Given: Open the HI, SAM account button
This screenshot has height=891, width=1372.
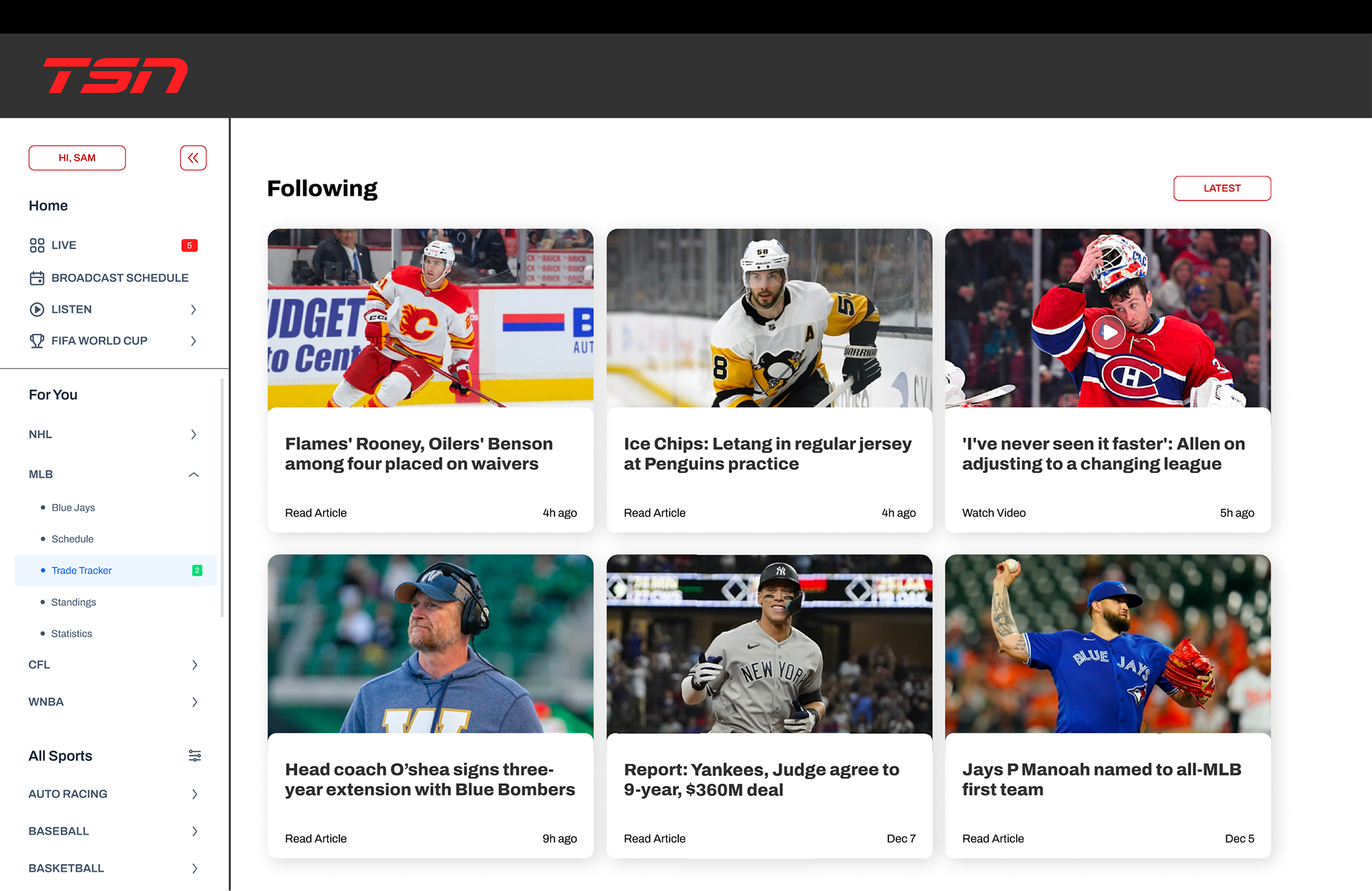Looking at the screenshot, I should (x=77, y=158).
